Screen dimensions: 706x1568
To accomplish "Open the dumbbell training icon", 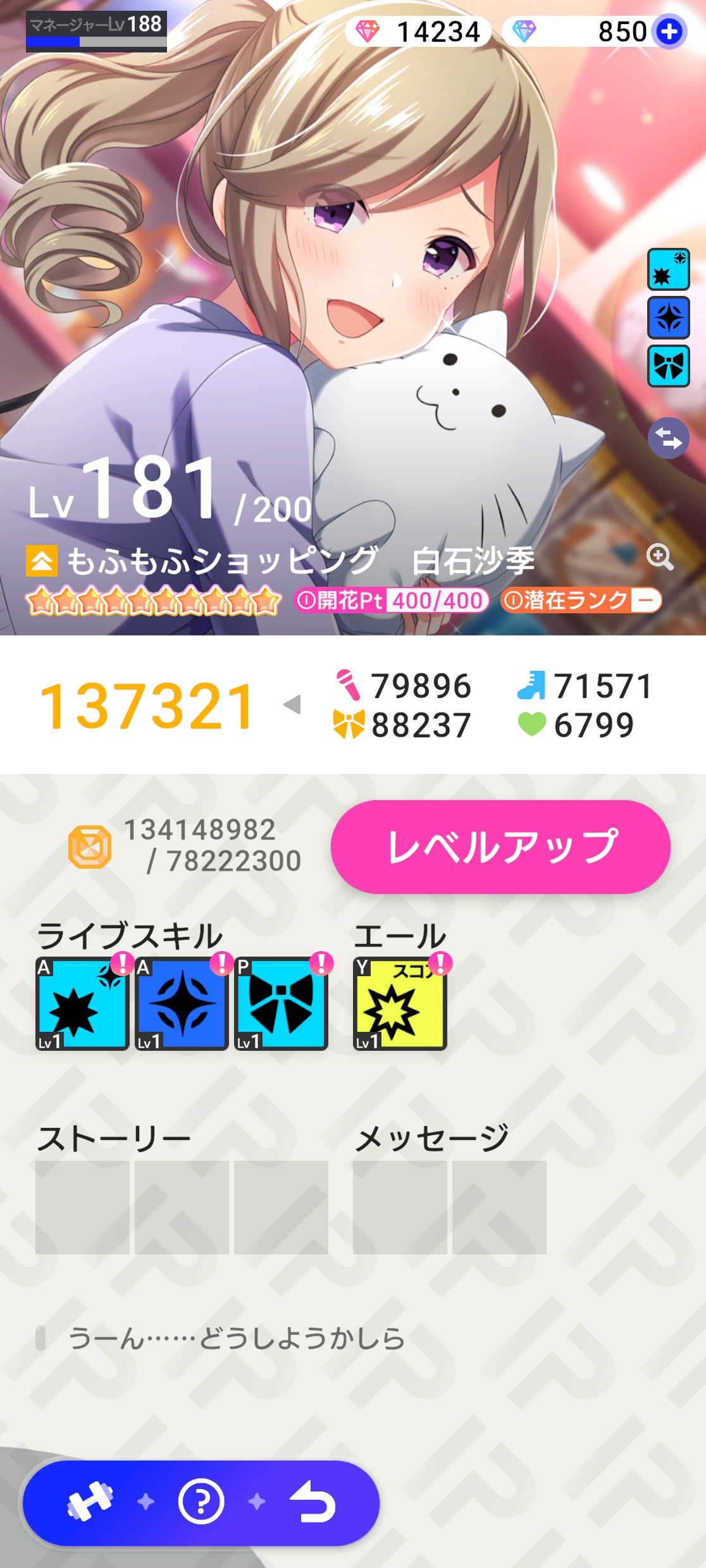I will pos(90,1501).
